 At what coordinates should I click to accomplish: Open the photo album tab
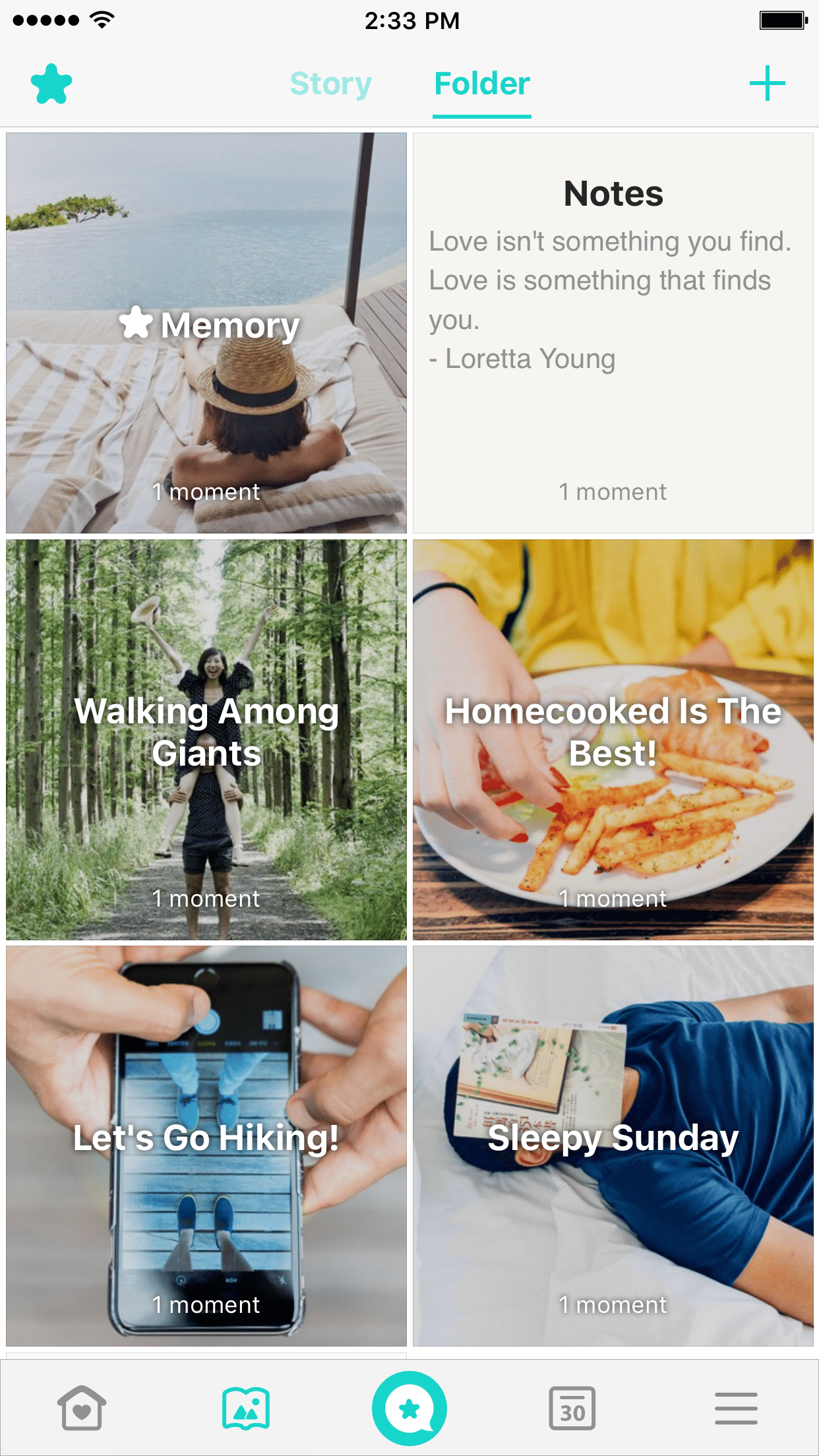click(246, 1409)
